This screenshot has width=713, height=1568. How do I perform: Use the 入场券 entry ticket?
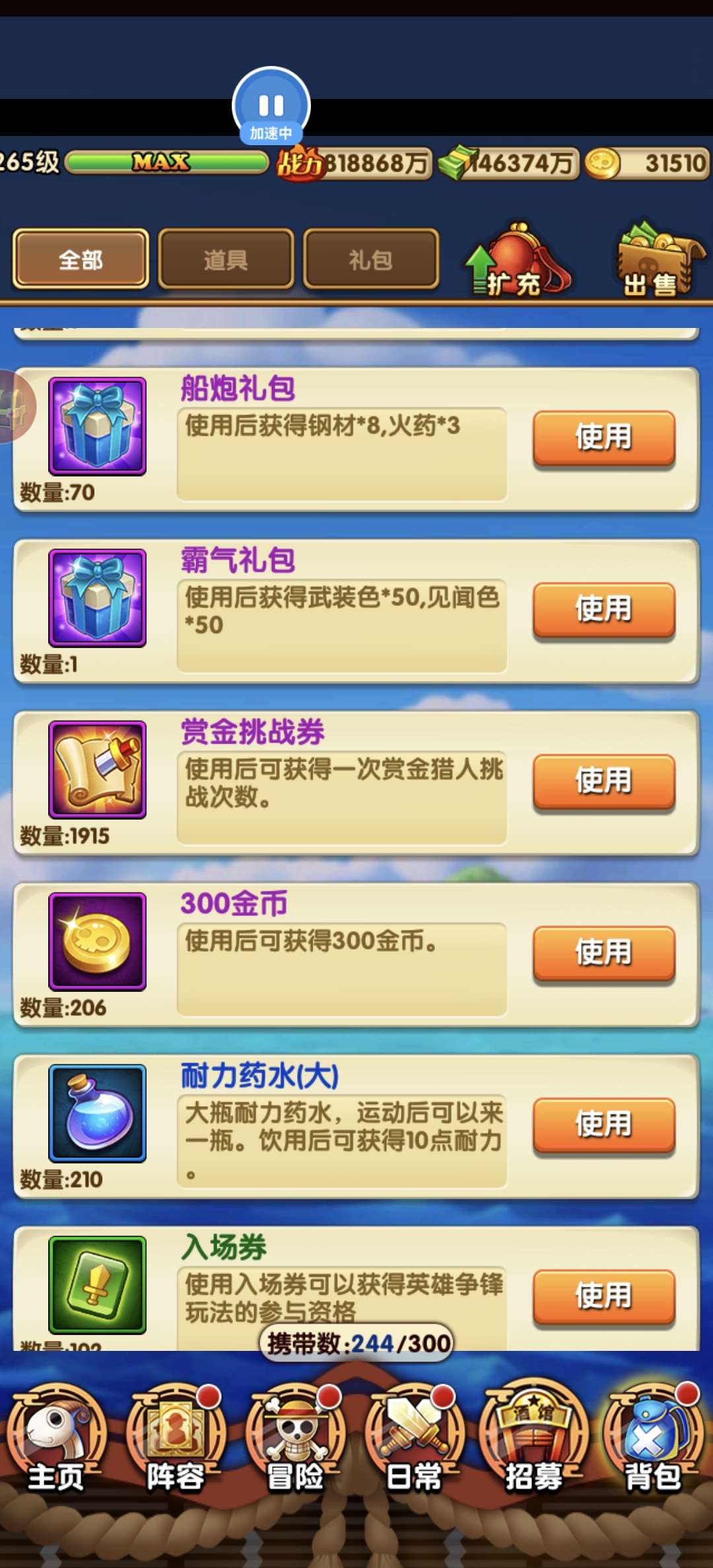[603, 1295]
